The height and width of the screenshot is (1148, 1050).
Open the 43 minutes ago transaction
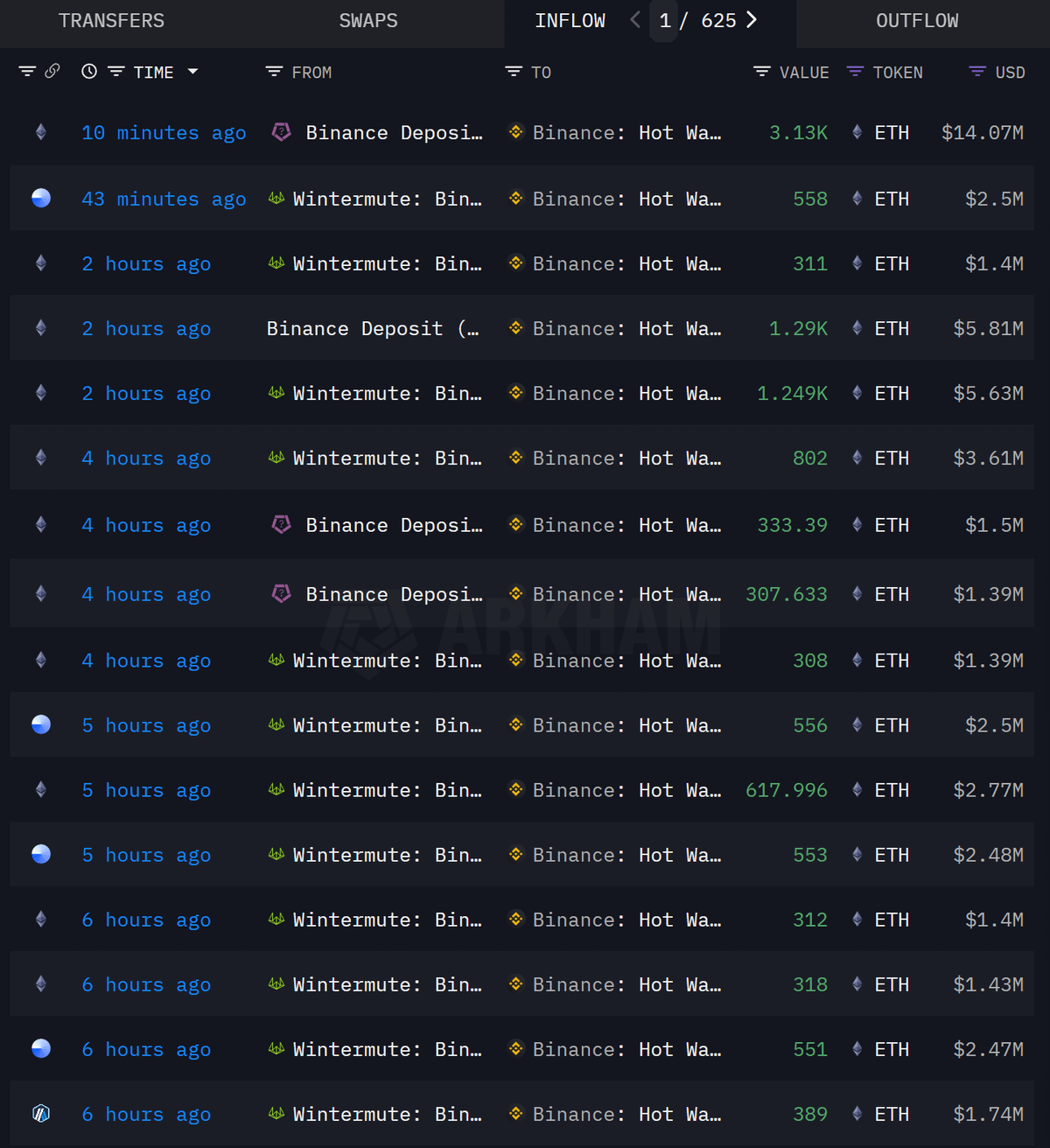coord(164,199)
